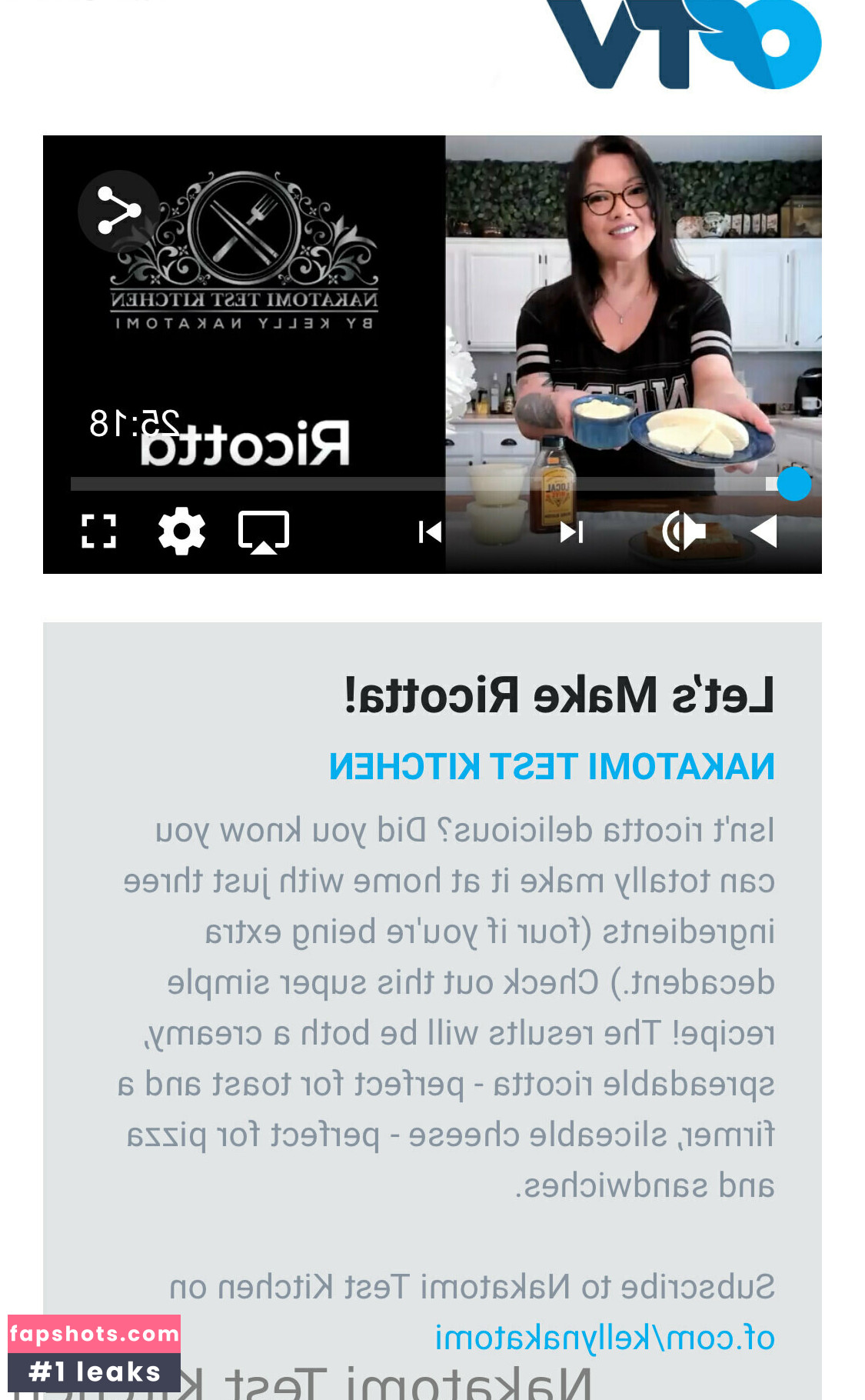Viewport: 865px width, 1400px height.
Task: Skip to the next video
Action: pos(572,532)
